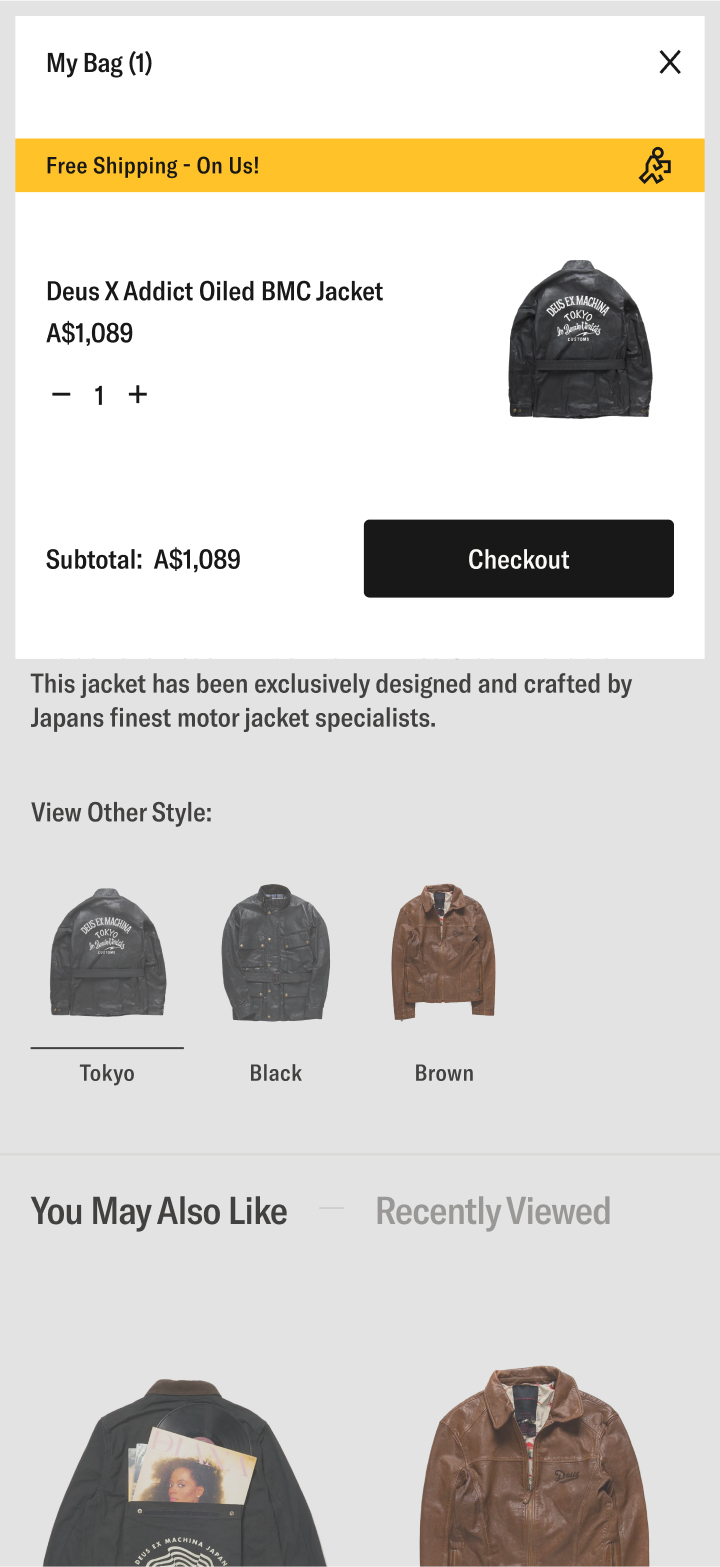Open the recommended black jacket with vinyl record
720x1567 pixels.
pos(185,1470)
